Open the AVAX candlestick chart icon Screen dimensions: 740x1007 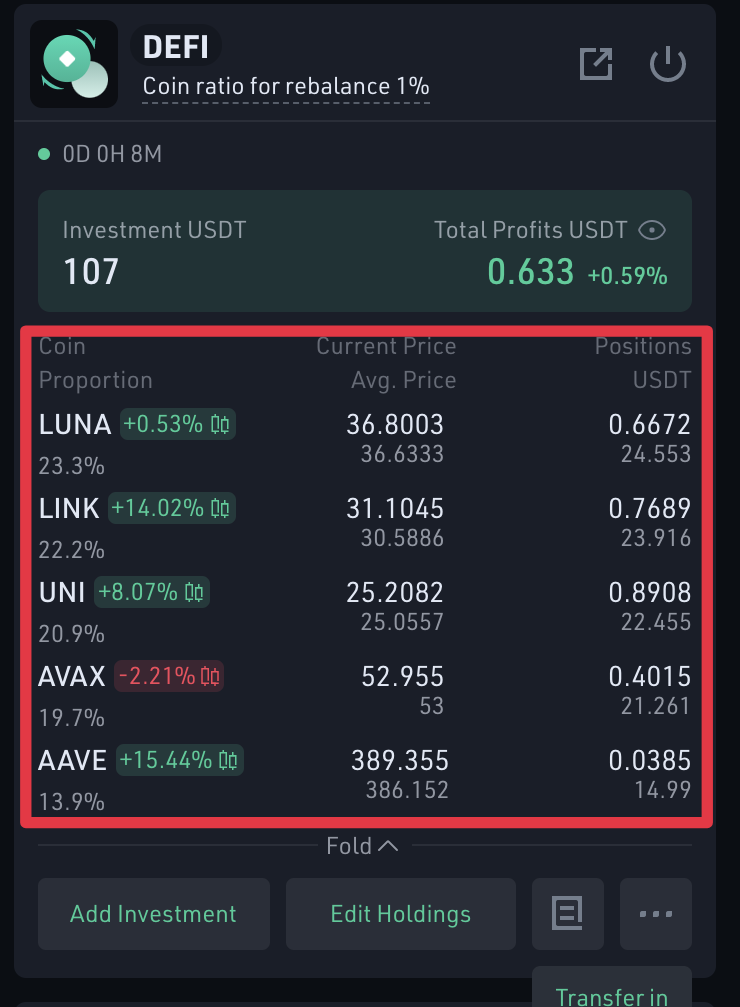coord(210,676)
